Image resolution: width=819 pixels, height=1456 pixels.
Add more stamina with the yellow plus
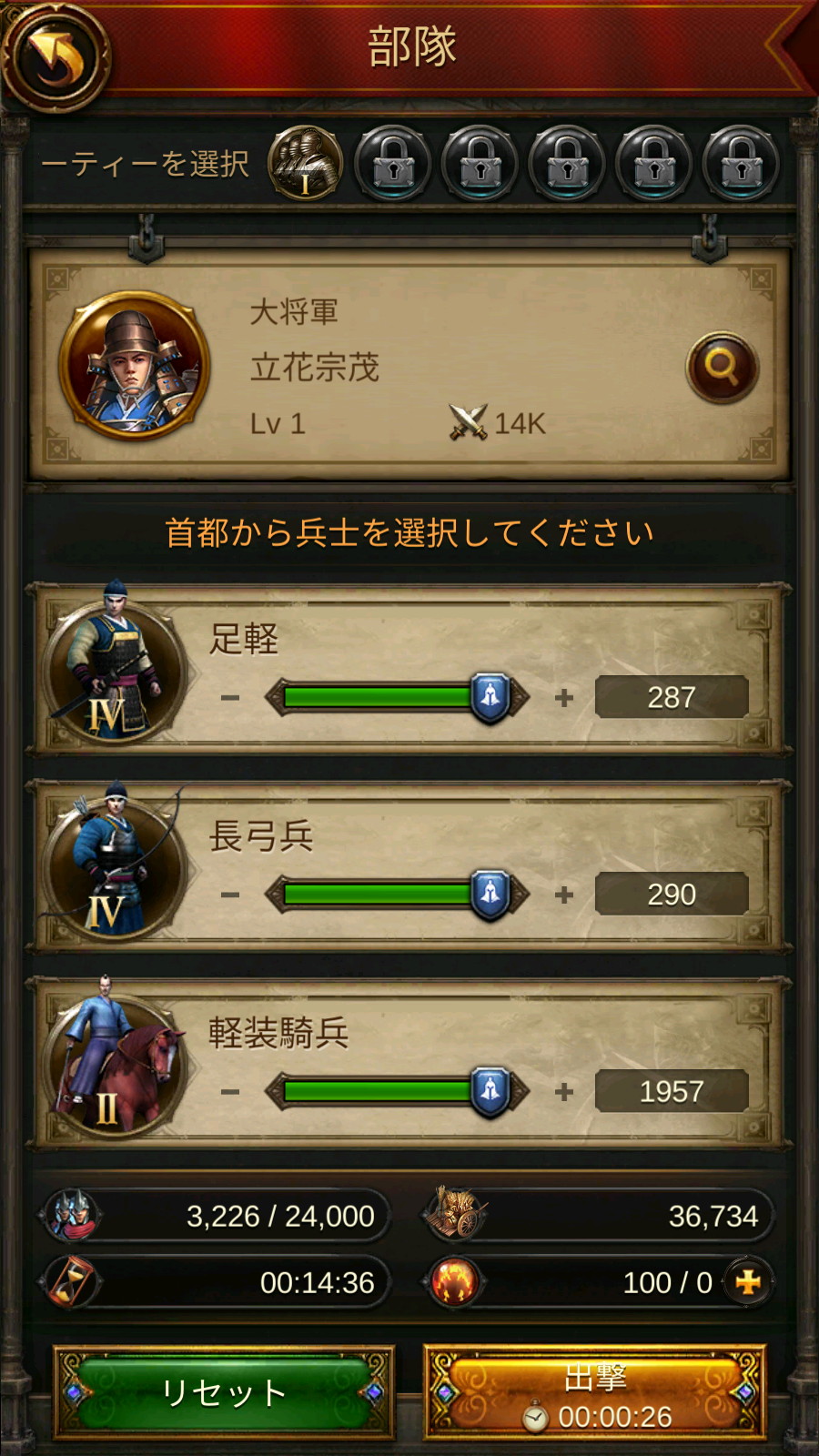coord(748,1282)
